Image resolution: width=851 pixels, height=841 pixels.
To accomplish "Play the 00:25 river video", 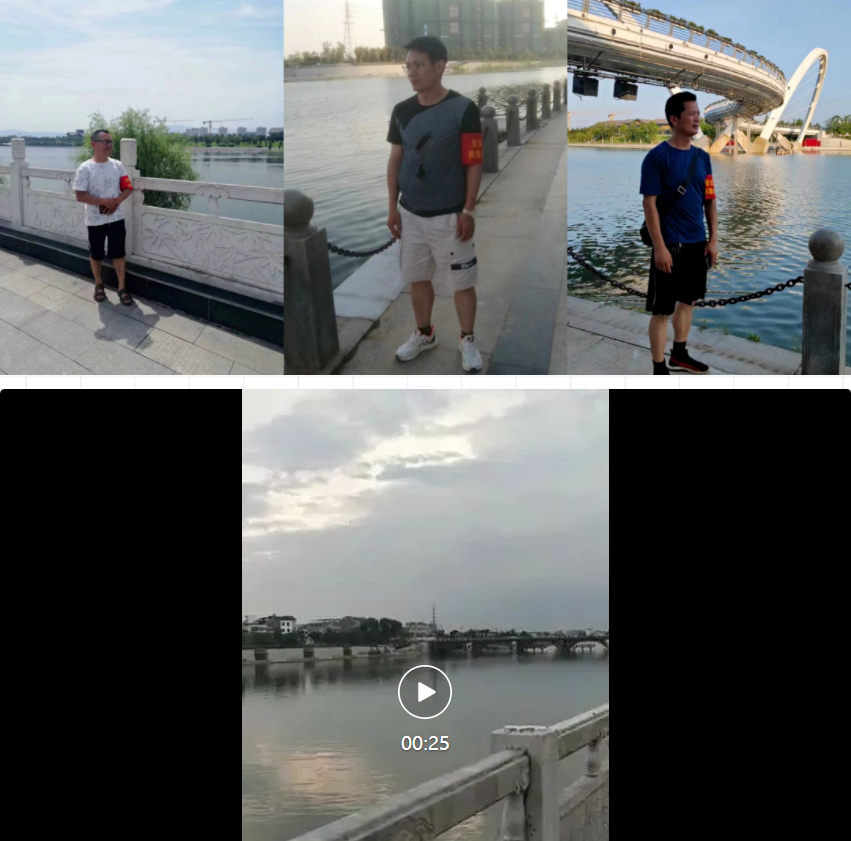I will click(x=425, y=691).
